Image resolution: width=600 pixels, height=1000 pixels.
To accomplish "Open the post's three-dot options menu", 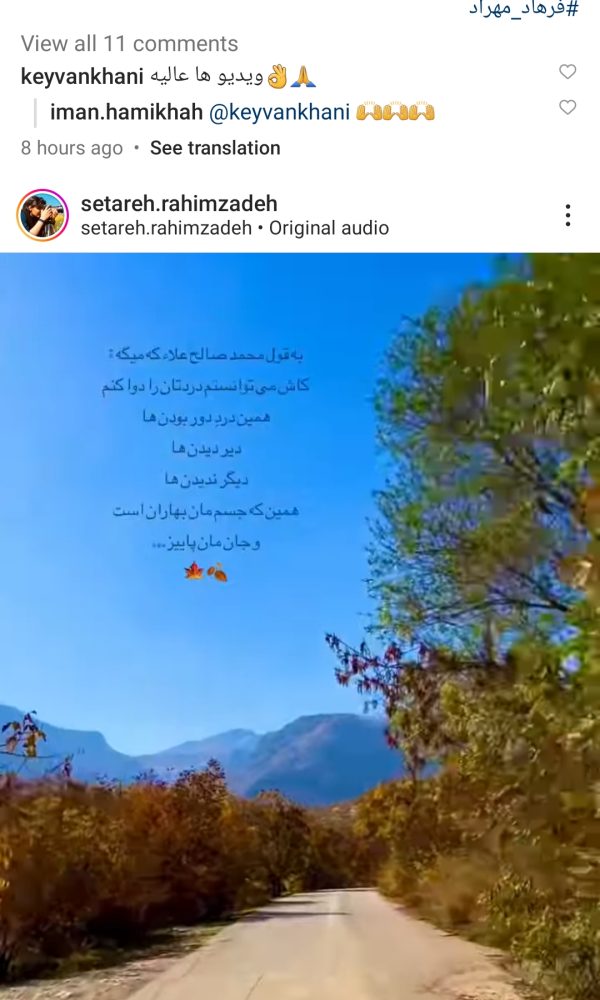I will [x=567, y=216].
